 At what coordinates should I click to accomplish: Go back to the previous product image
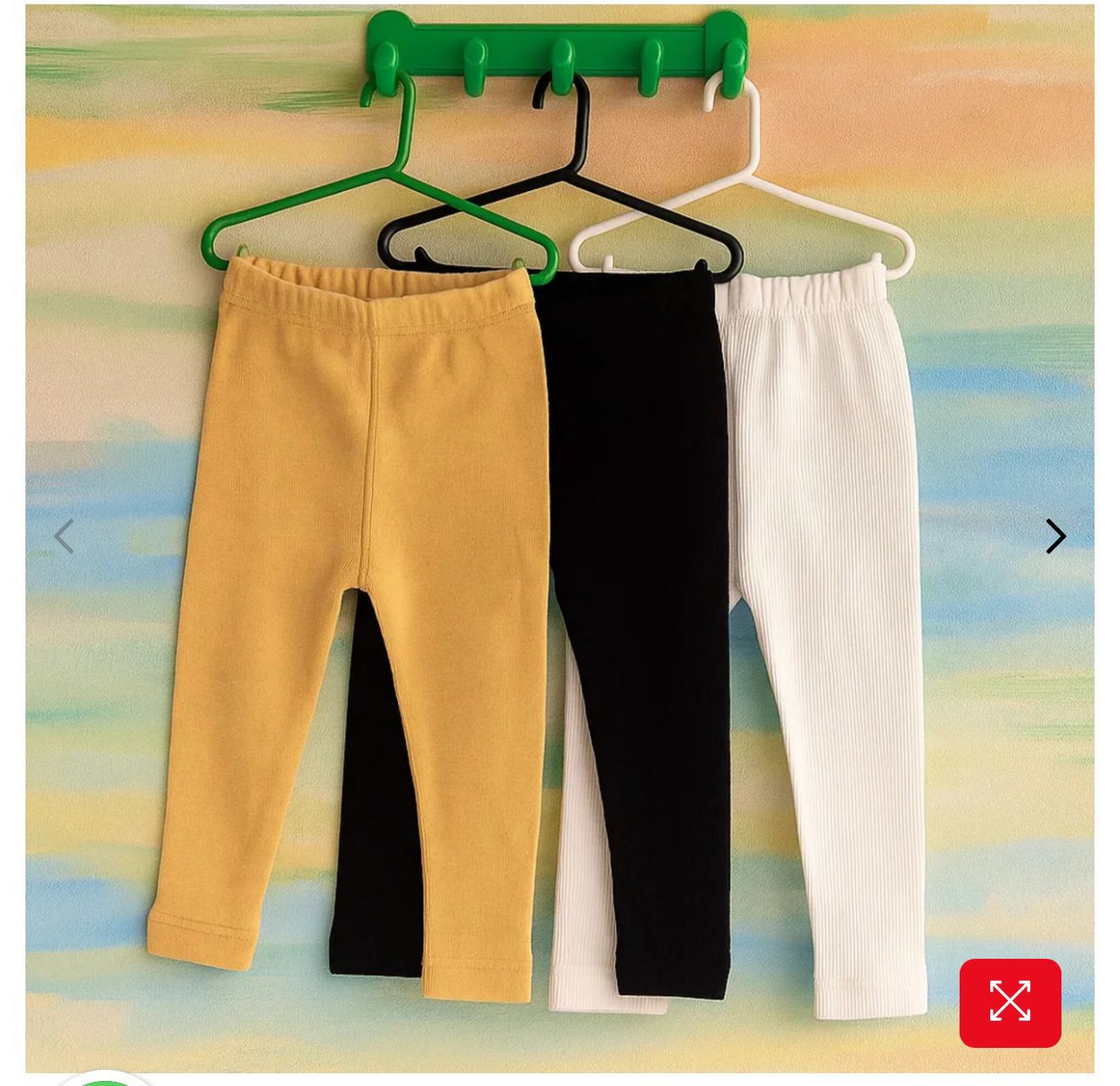[x=64, y=536]
